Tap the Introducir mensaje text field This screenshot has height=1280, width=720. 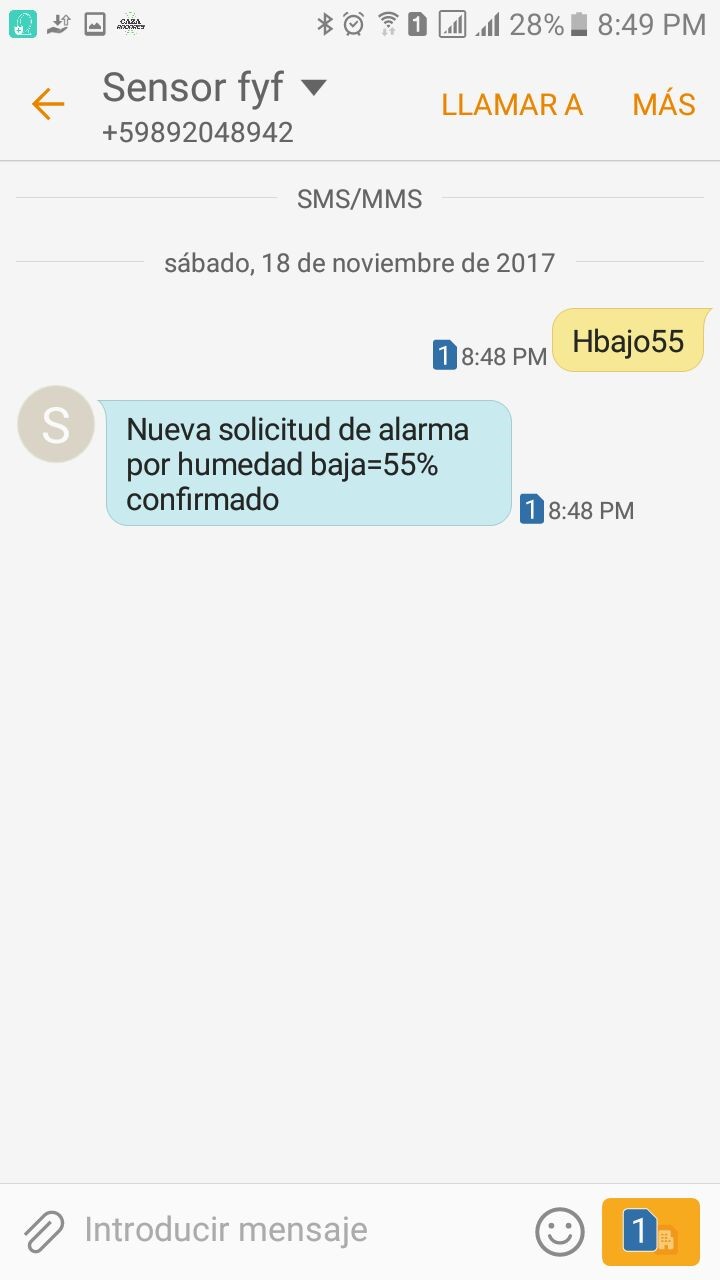[x=290, y=1230]
